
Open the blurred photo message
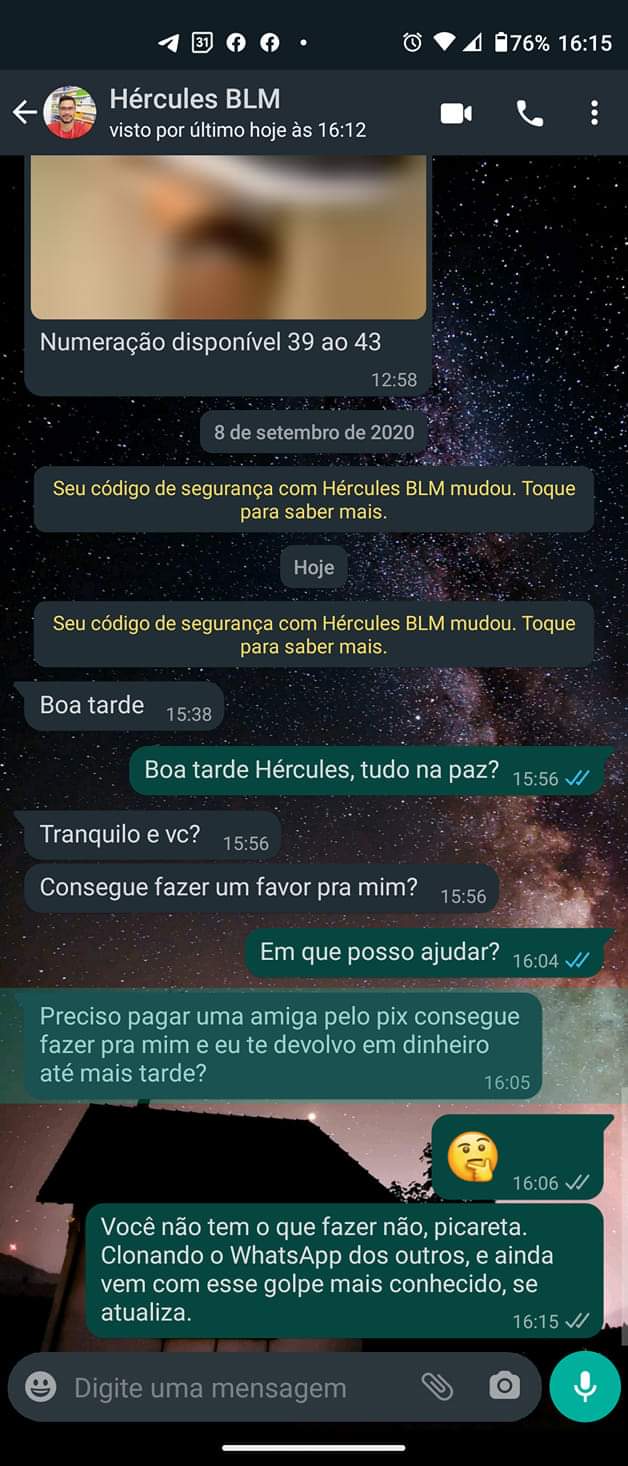228,236
